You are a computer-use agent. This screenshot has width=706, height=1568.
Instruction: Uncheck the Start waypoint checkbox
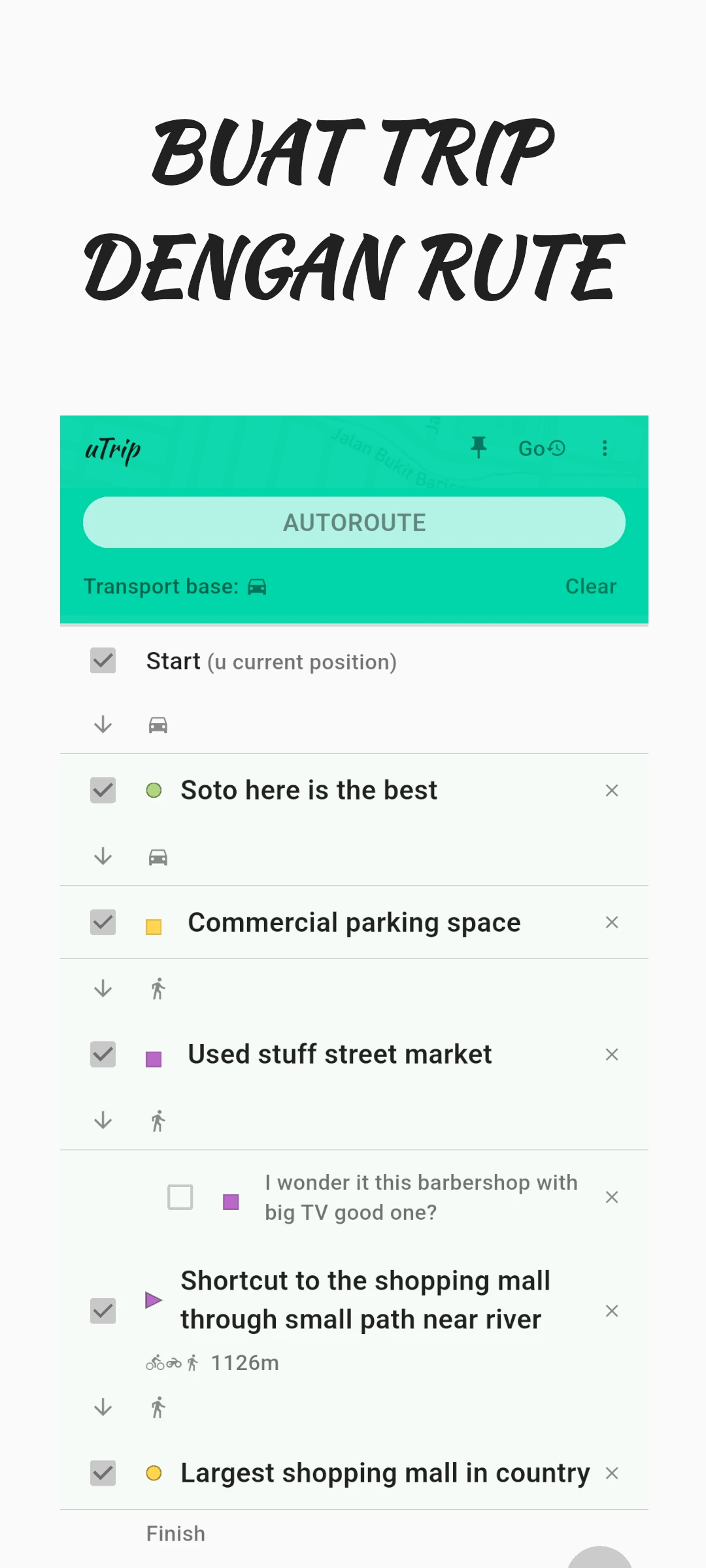tap(103, 661)
